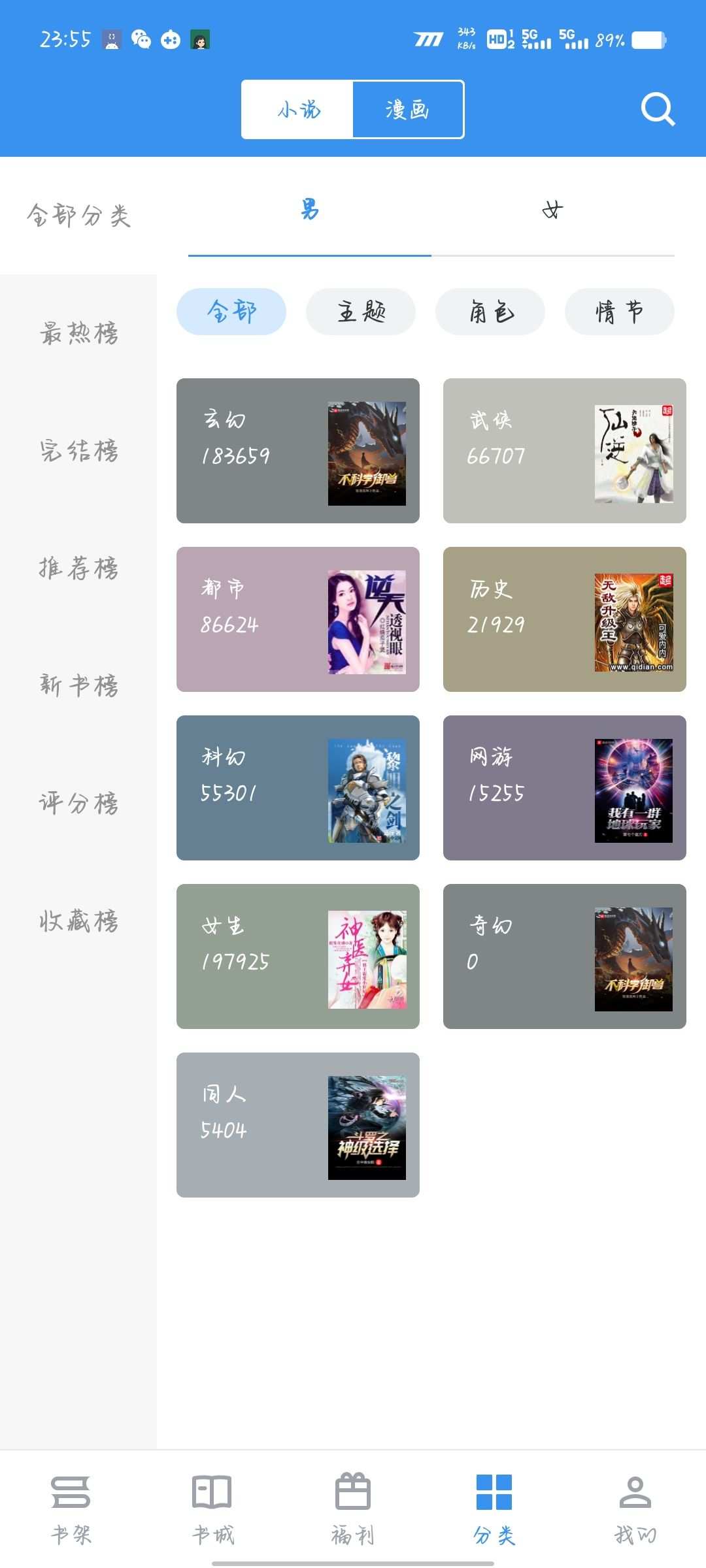This screenshot has height=1568, width=706.
Task: Select the 主题 filter chip
Action: click(x=361, y=312)
